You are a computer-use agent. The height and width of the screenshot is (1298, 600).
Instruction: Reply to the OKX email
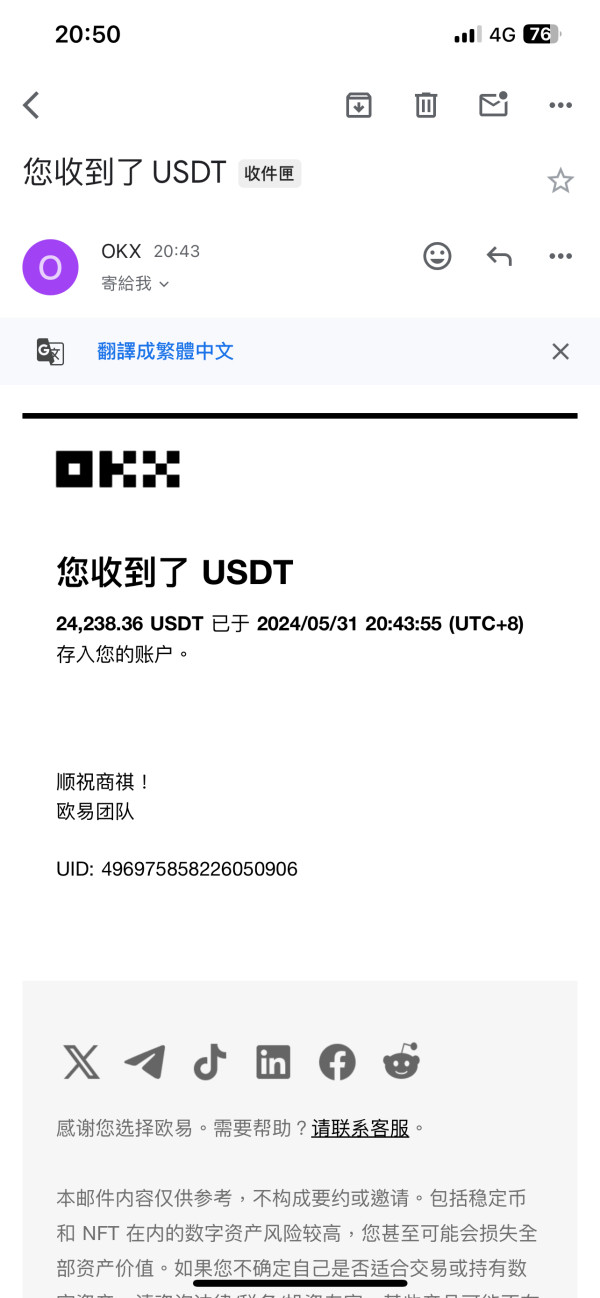click(x=499, y=257)
